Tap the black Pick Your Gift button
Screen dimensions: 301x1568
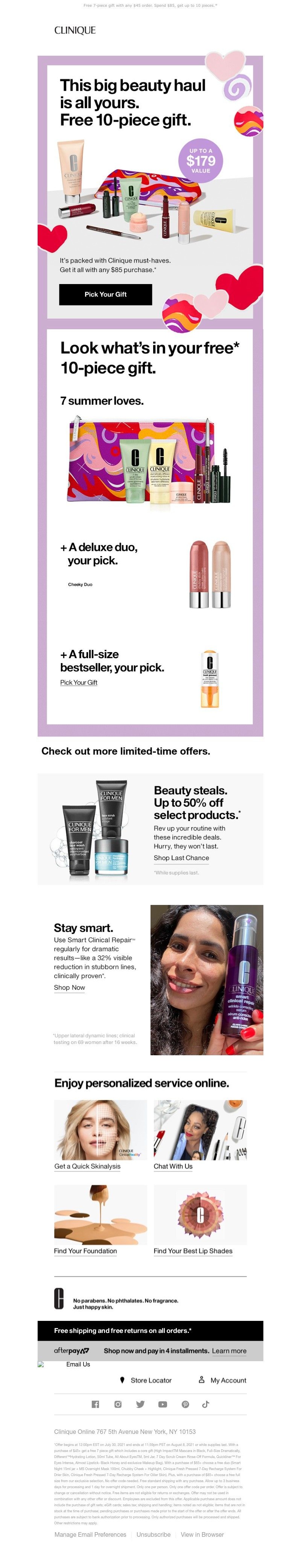(105, 294)
